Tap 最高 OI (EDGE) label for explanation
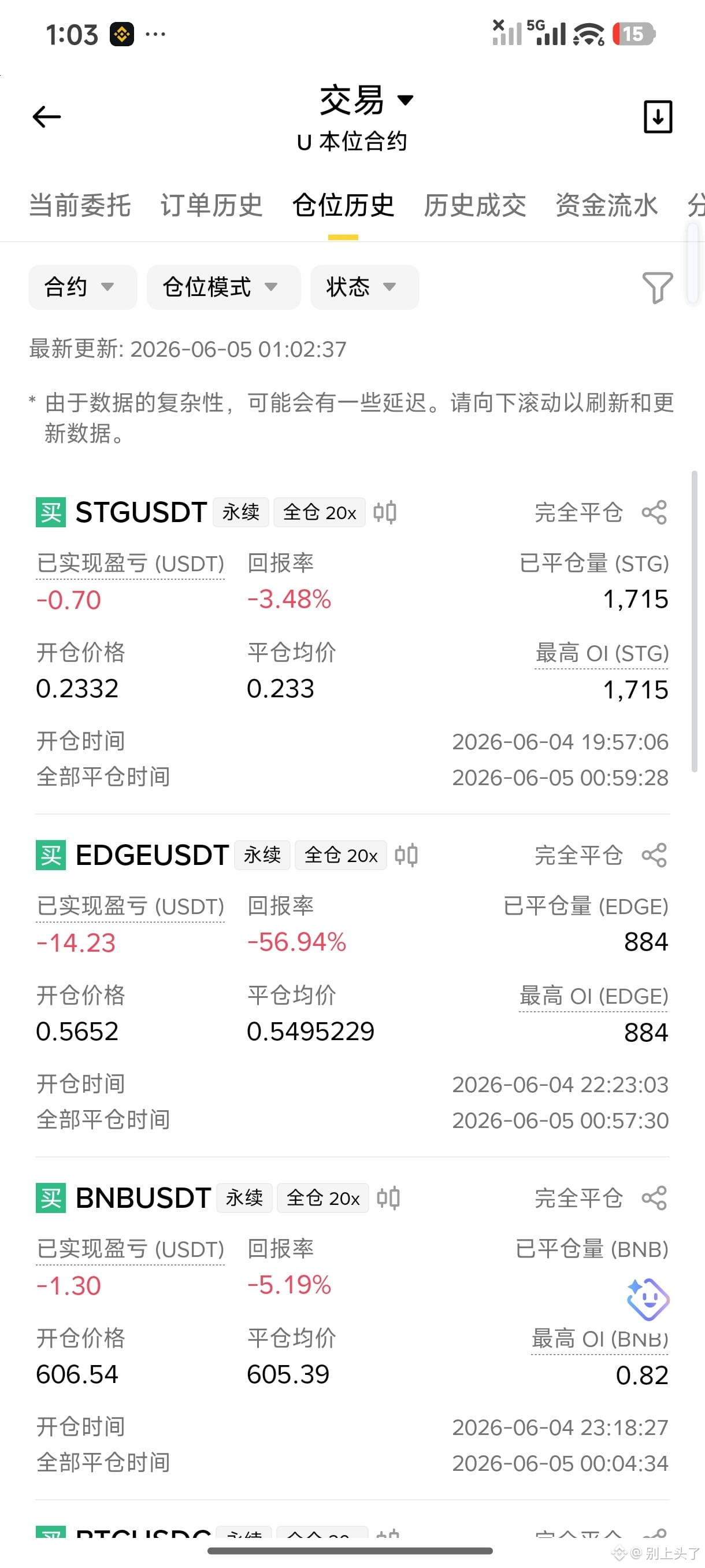This screenshot has height=1568, width=705. coord(593,996)
